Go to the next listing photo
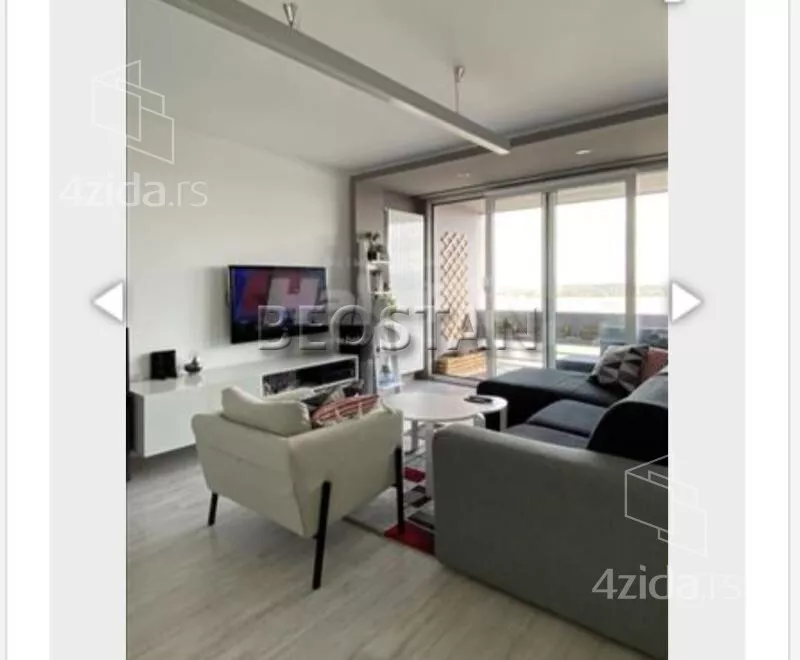The height and width of the screenshot is (660, 800). tap(685, 301)
